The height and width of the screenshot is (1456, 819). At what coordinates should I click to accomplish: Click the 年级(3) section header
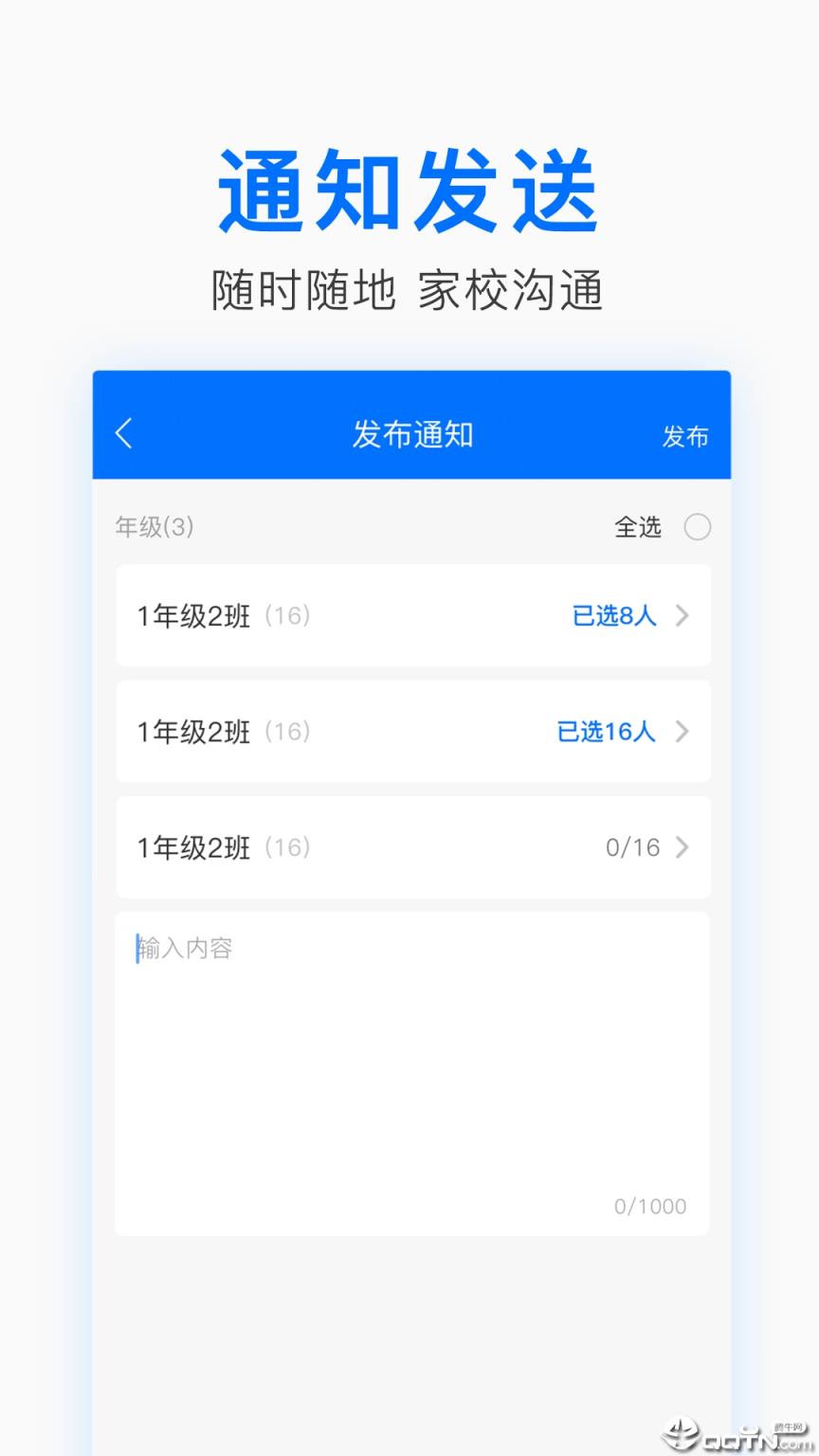(x=154, y=527)
